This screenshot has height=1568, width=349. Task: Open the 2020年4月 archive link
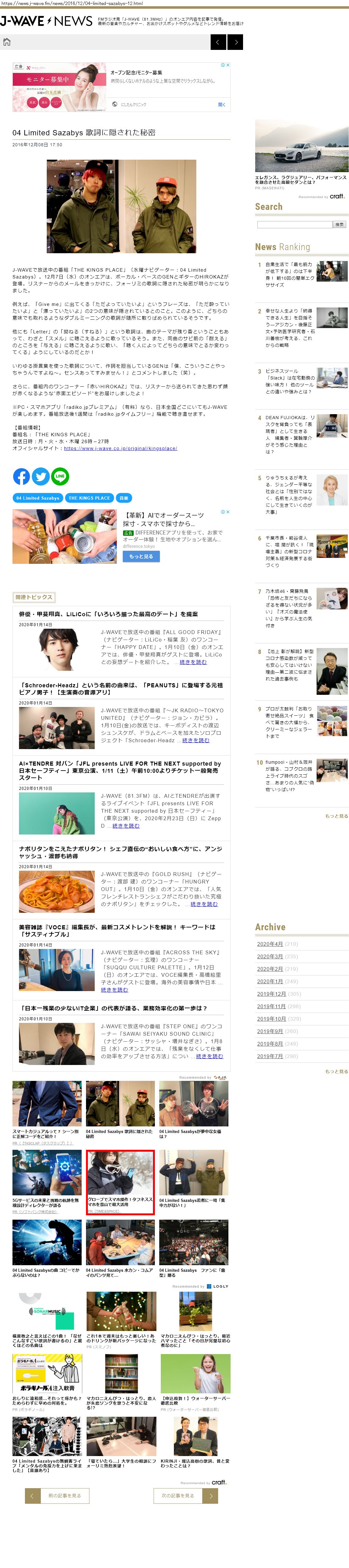(x=269, y=944)
